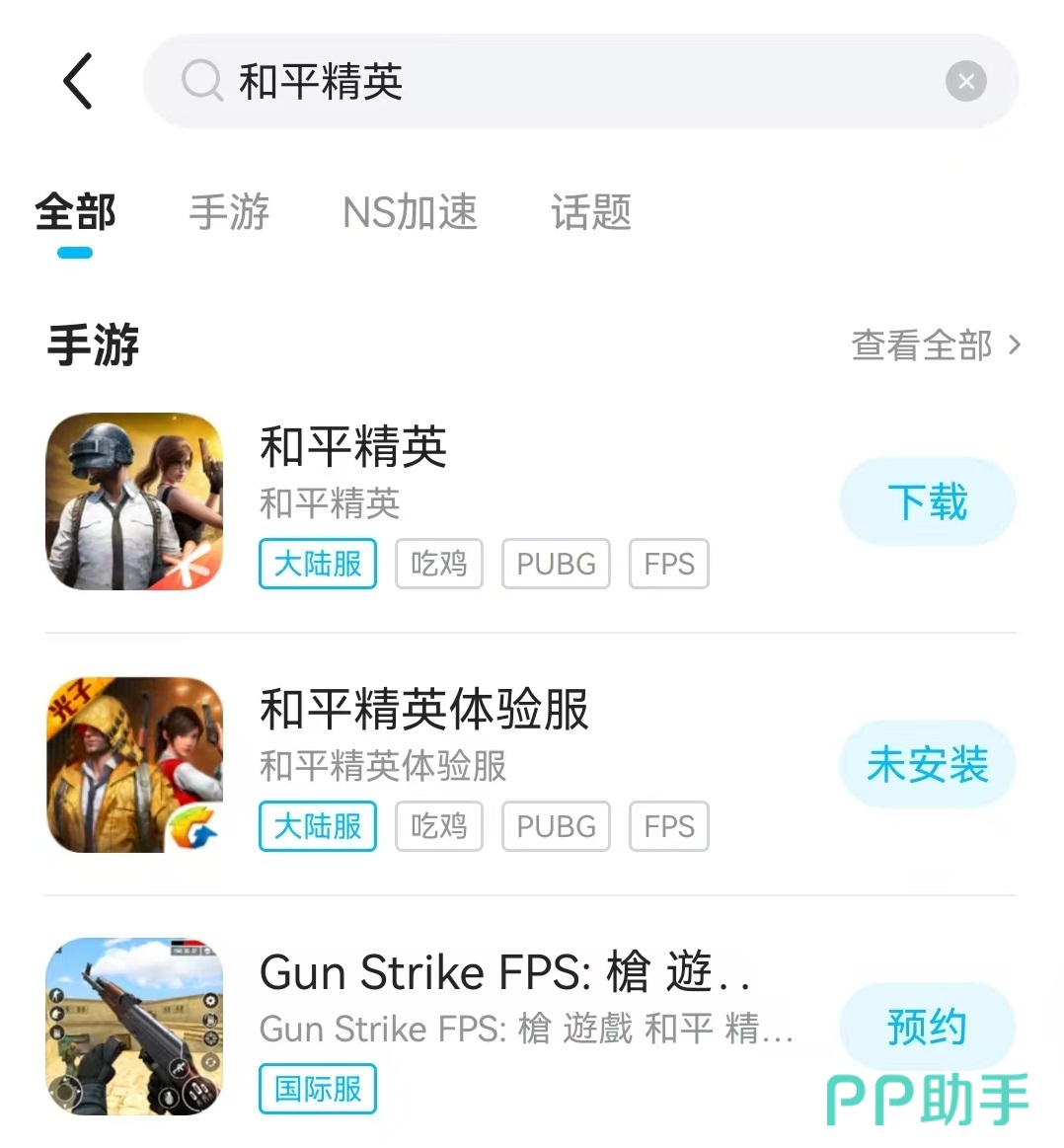Open 查看全部 for 手游 results
This screenshot has width=1064, height=1148.
point(934,345)
